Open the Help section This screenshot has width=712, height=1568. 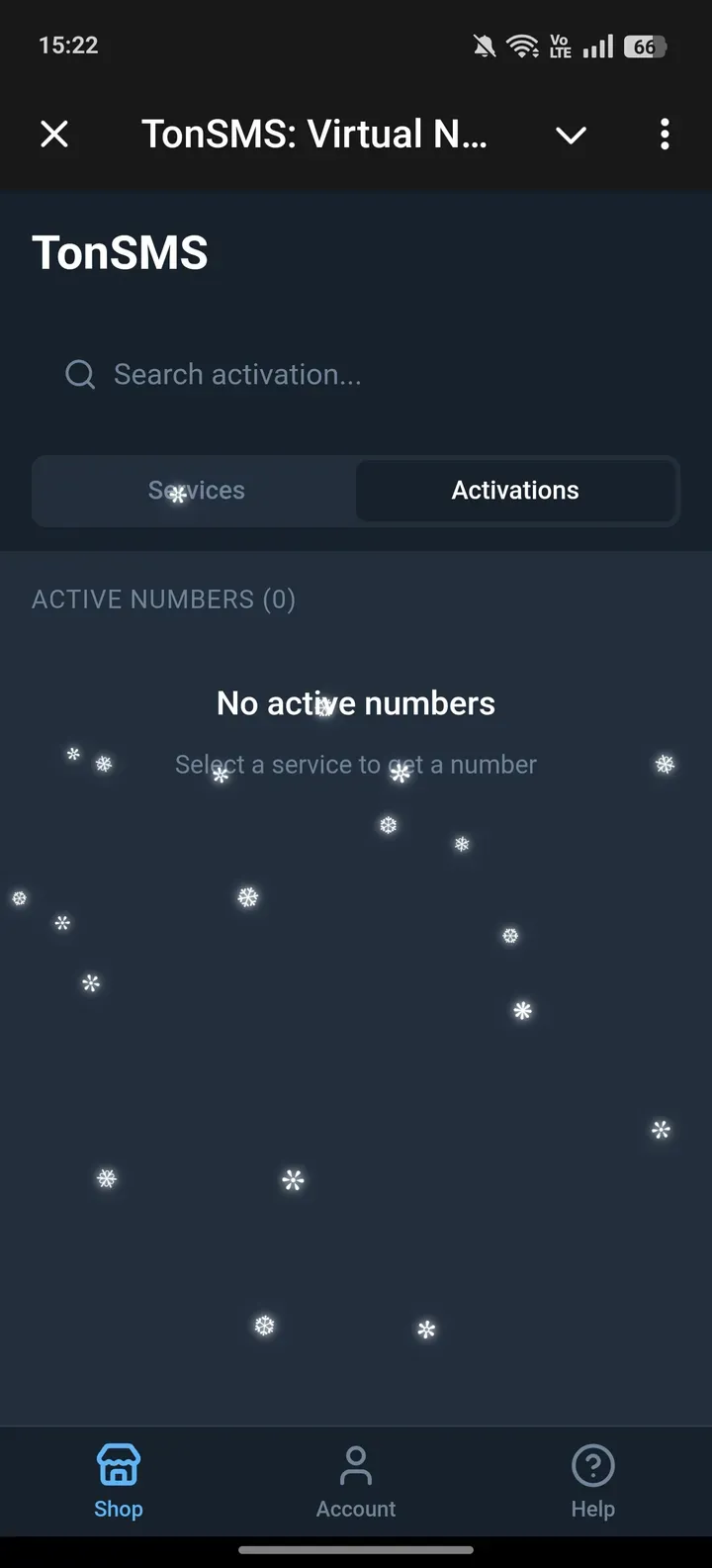point(592,1479)
